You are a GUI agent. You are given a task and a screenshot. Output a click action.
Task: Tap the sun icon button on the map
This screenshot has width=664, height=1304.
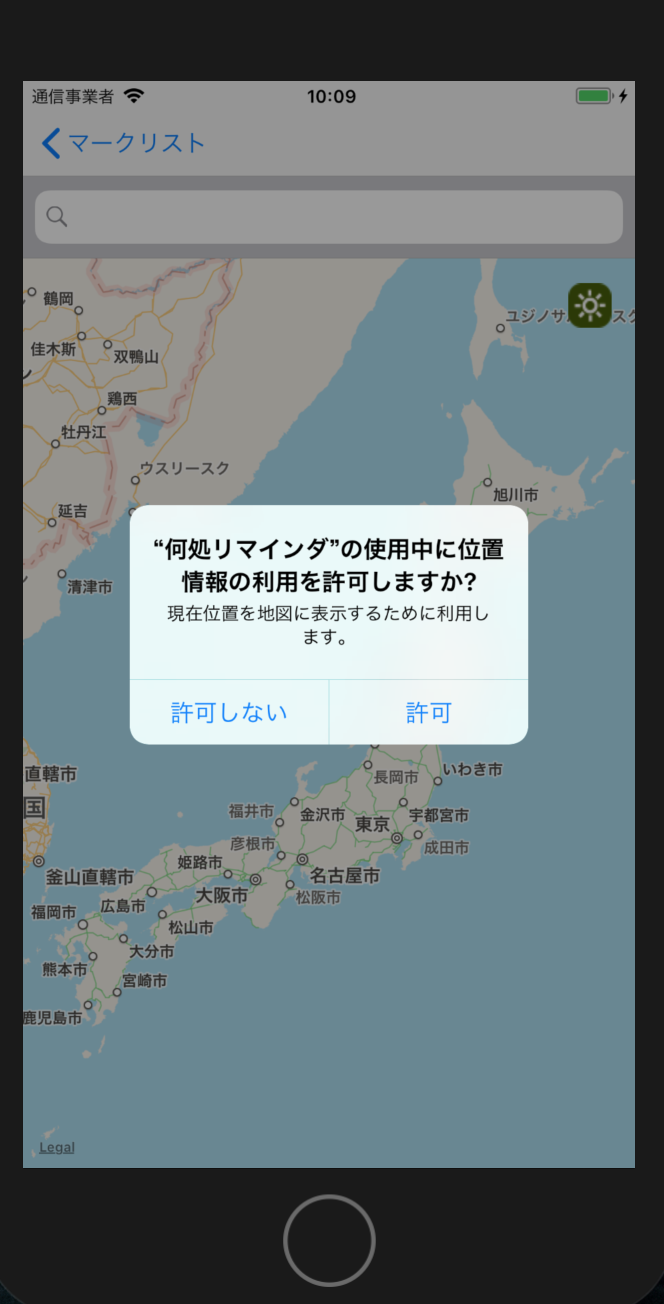click(x=590, y=305)
